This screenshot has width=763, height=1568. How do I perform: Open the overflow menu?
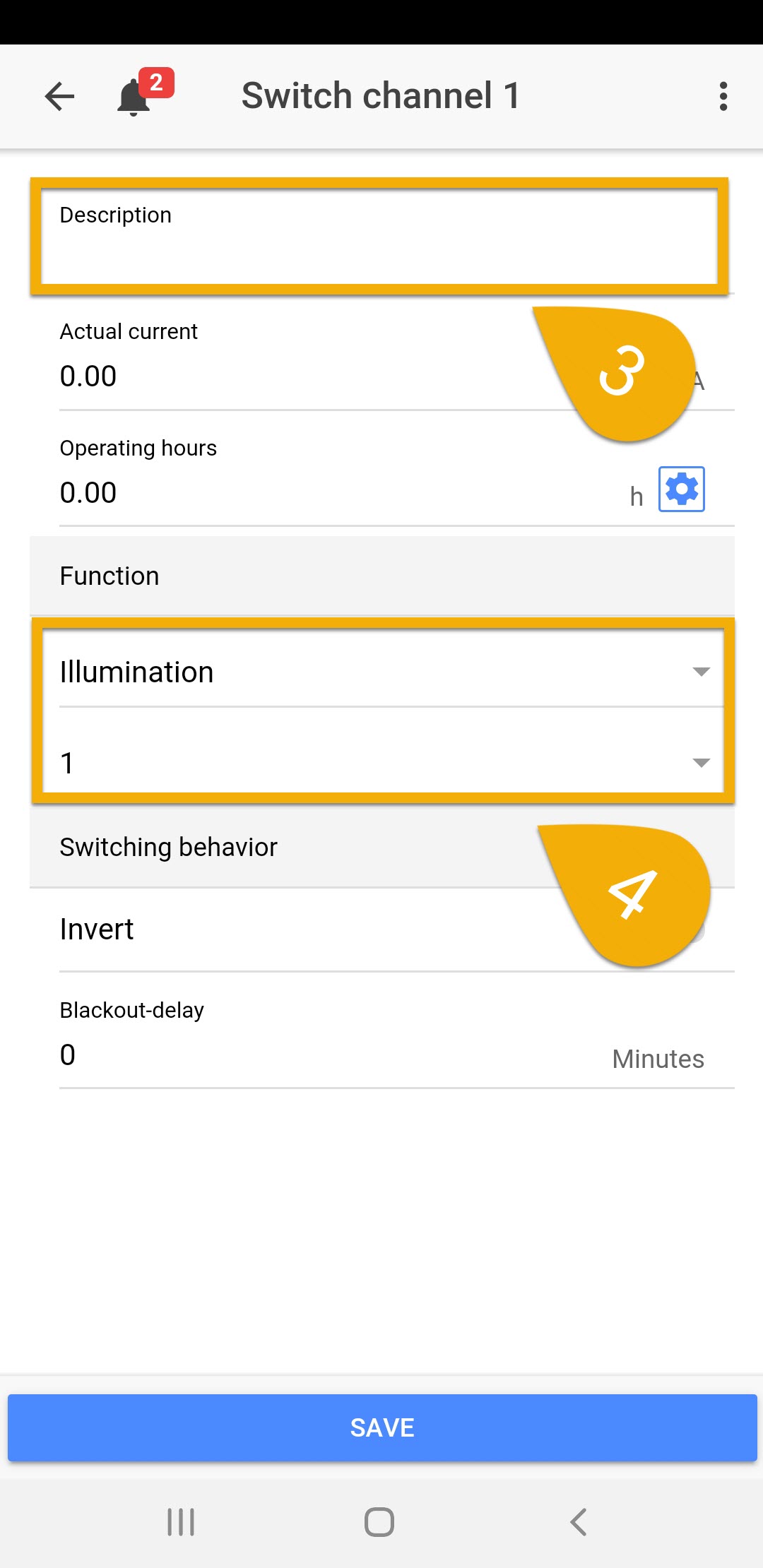[723, 96]
